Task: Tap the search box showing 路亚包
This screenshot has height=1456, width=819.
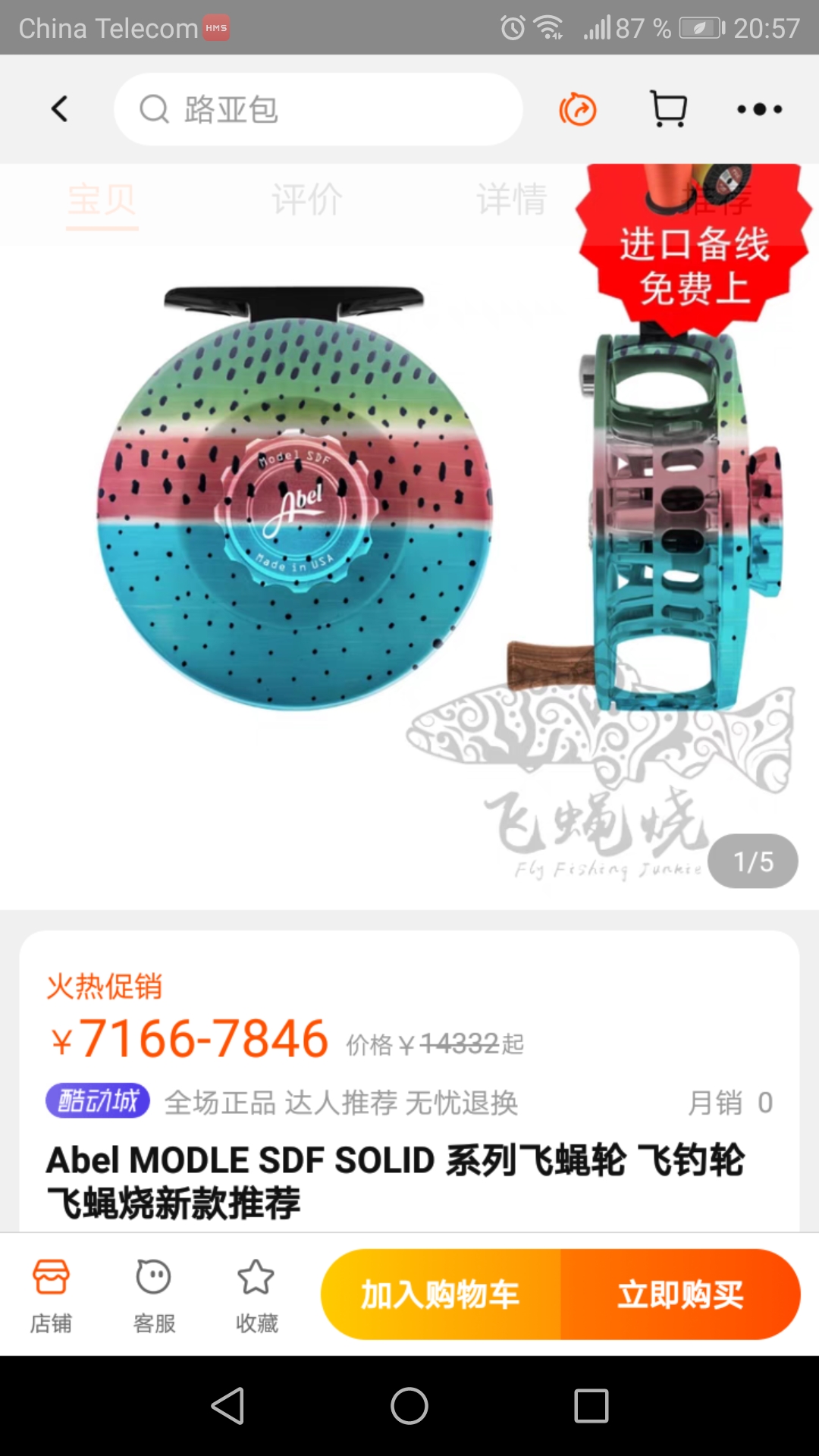Action: (318, 109)
